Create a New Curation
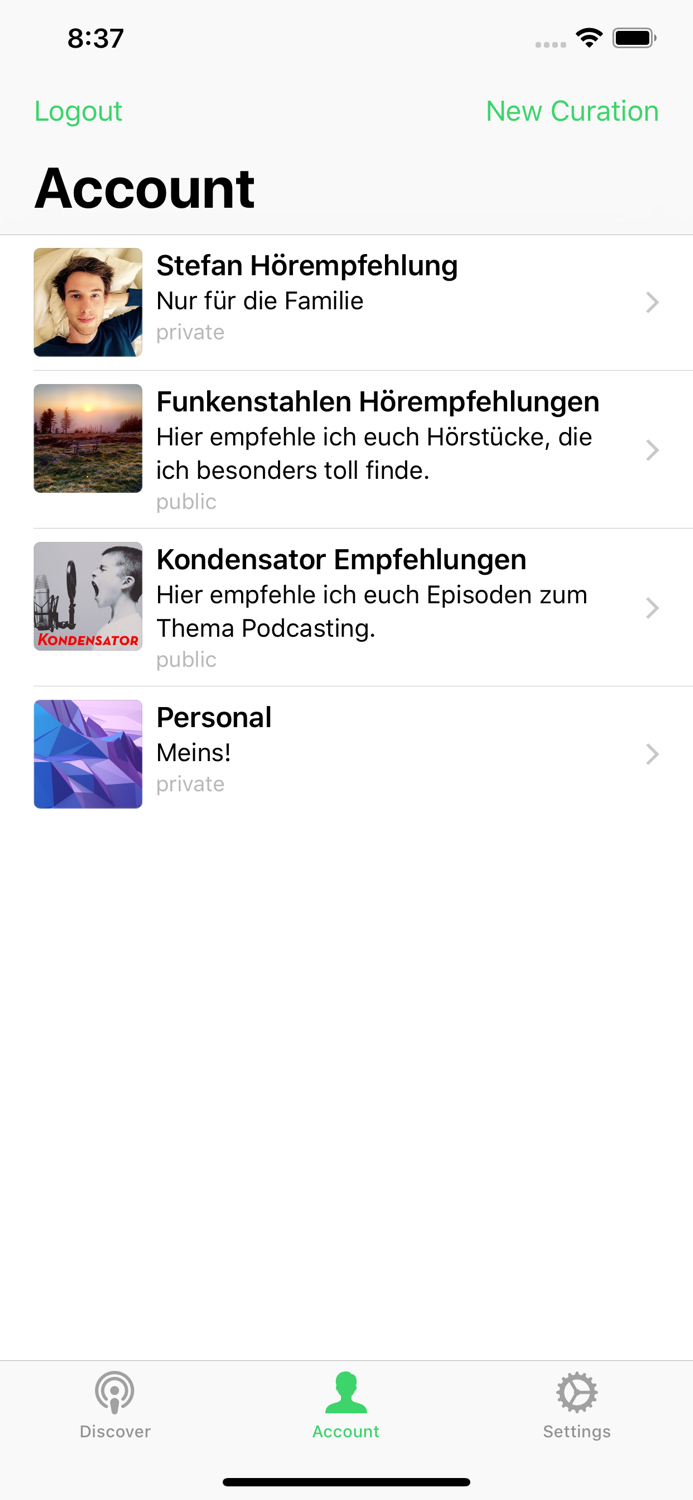 point(572,111)
